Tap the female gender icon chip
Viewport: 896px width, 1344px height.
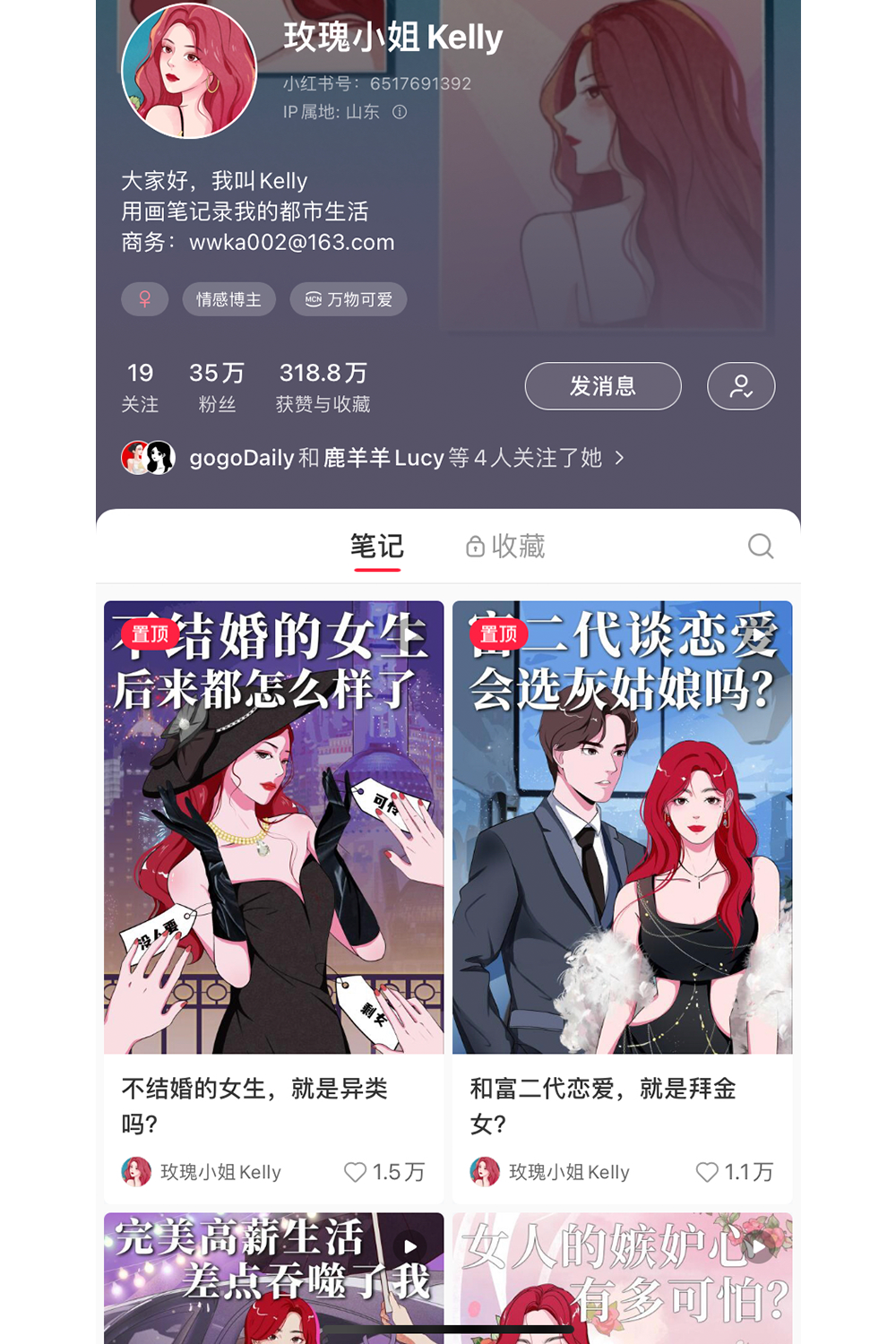pyautogui.click(x=144, y=299)
